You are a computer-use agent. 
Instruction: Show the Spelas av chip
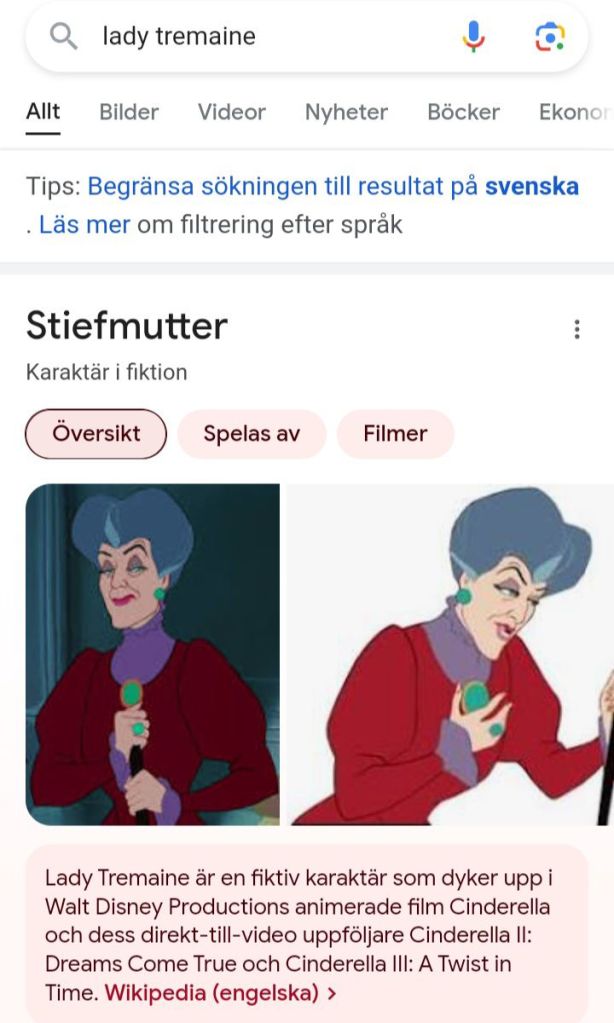coord(251,434)
